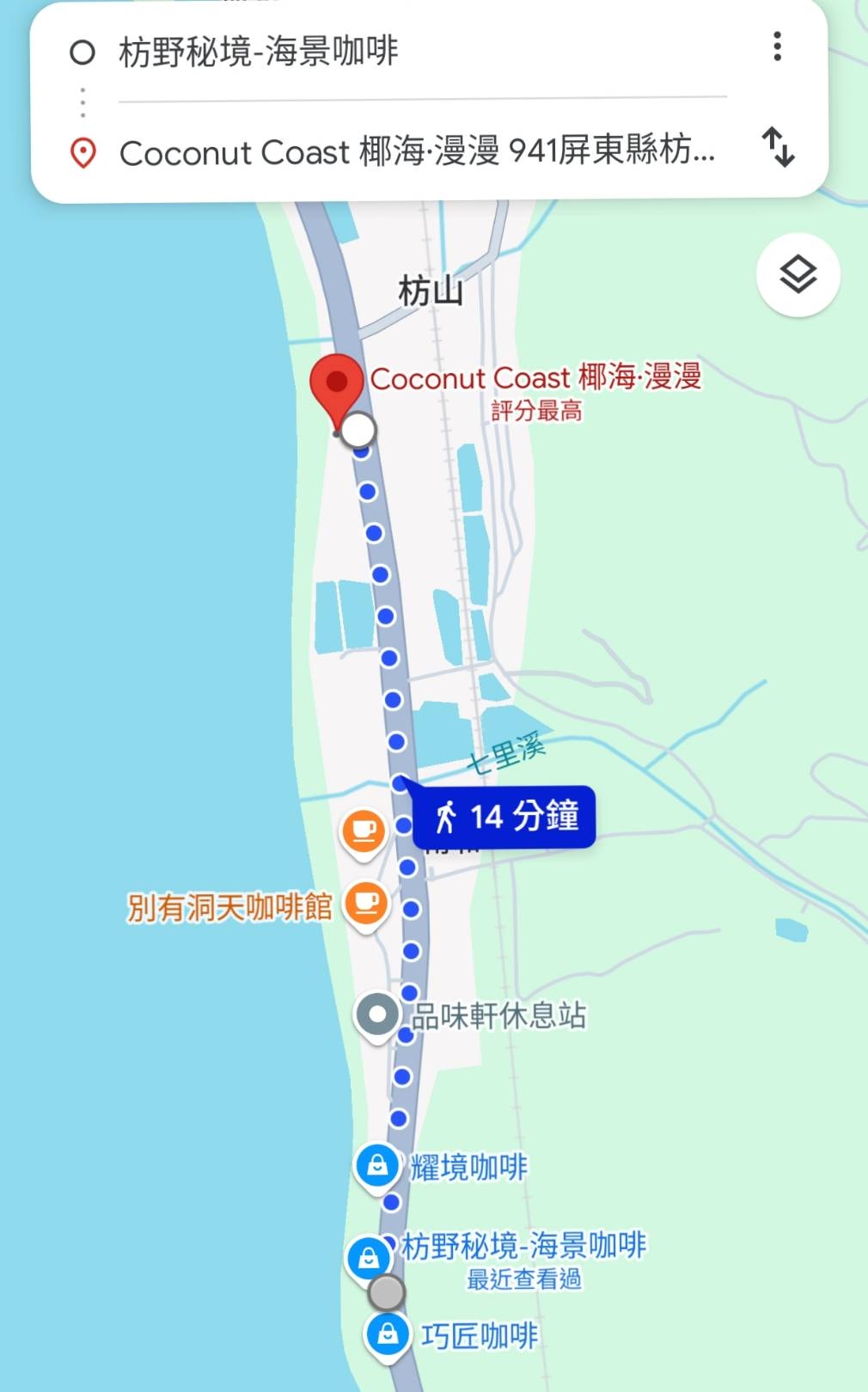Tap the unnamed orange cafe marker
Viewport: 868px width, 1392px height.
[364, 832]
